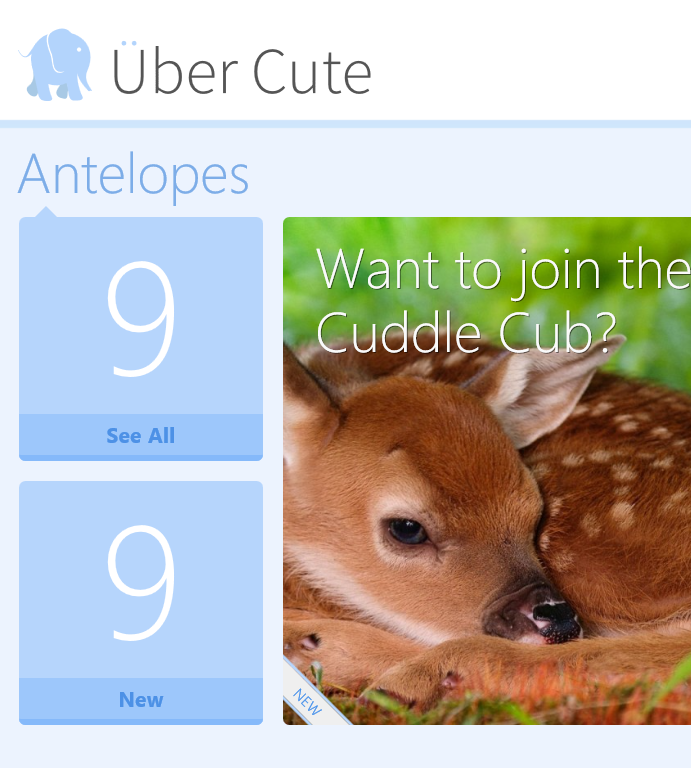
Task: Open the New antelopes tile
Action: (x=141, y=603)
